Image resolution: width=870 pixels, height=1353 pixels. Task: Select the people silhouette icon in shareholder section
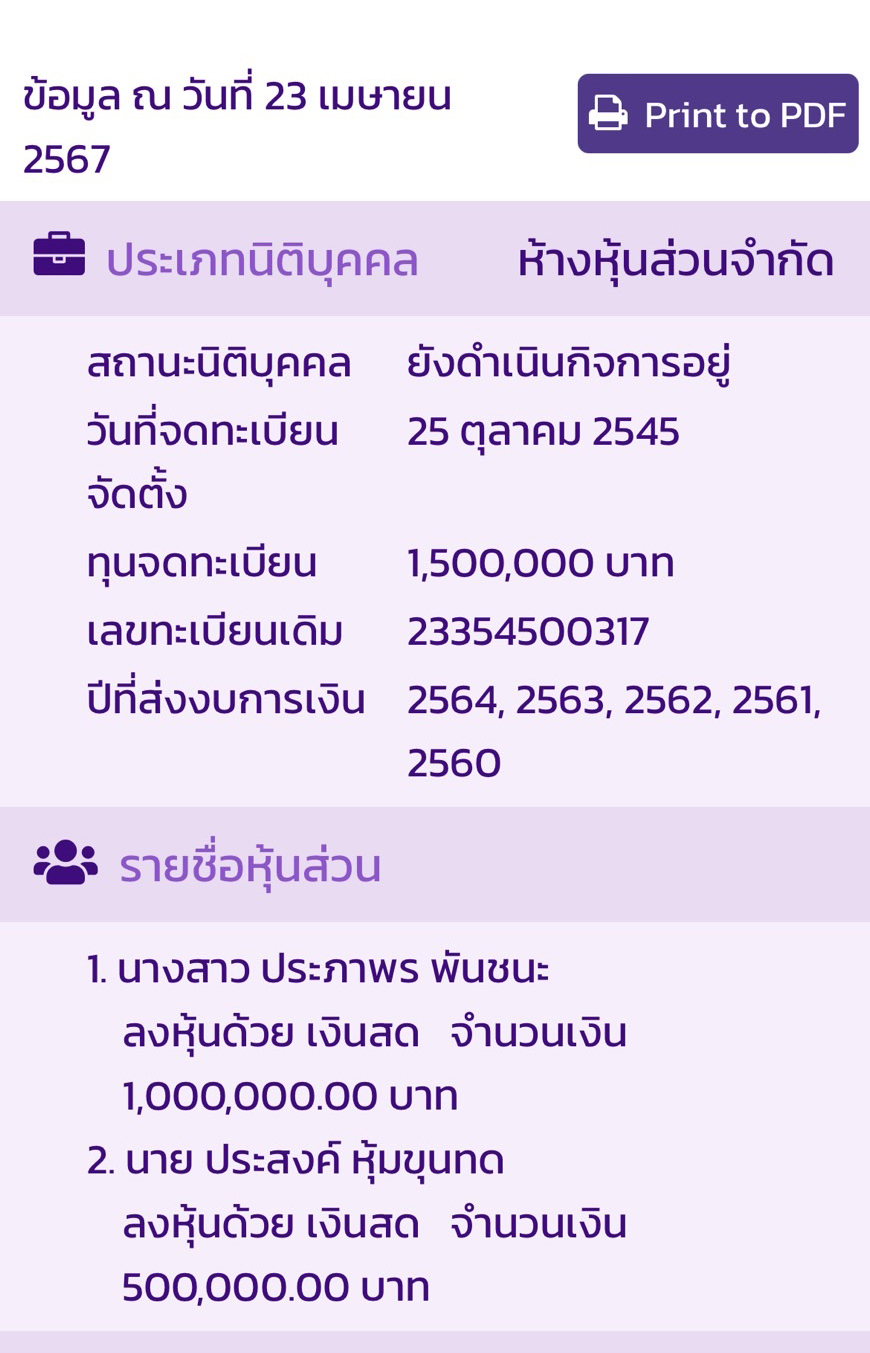click(x=64, y=863)
